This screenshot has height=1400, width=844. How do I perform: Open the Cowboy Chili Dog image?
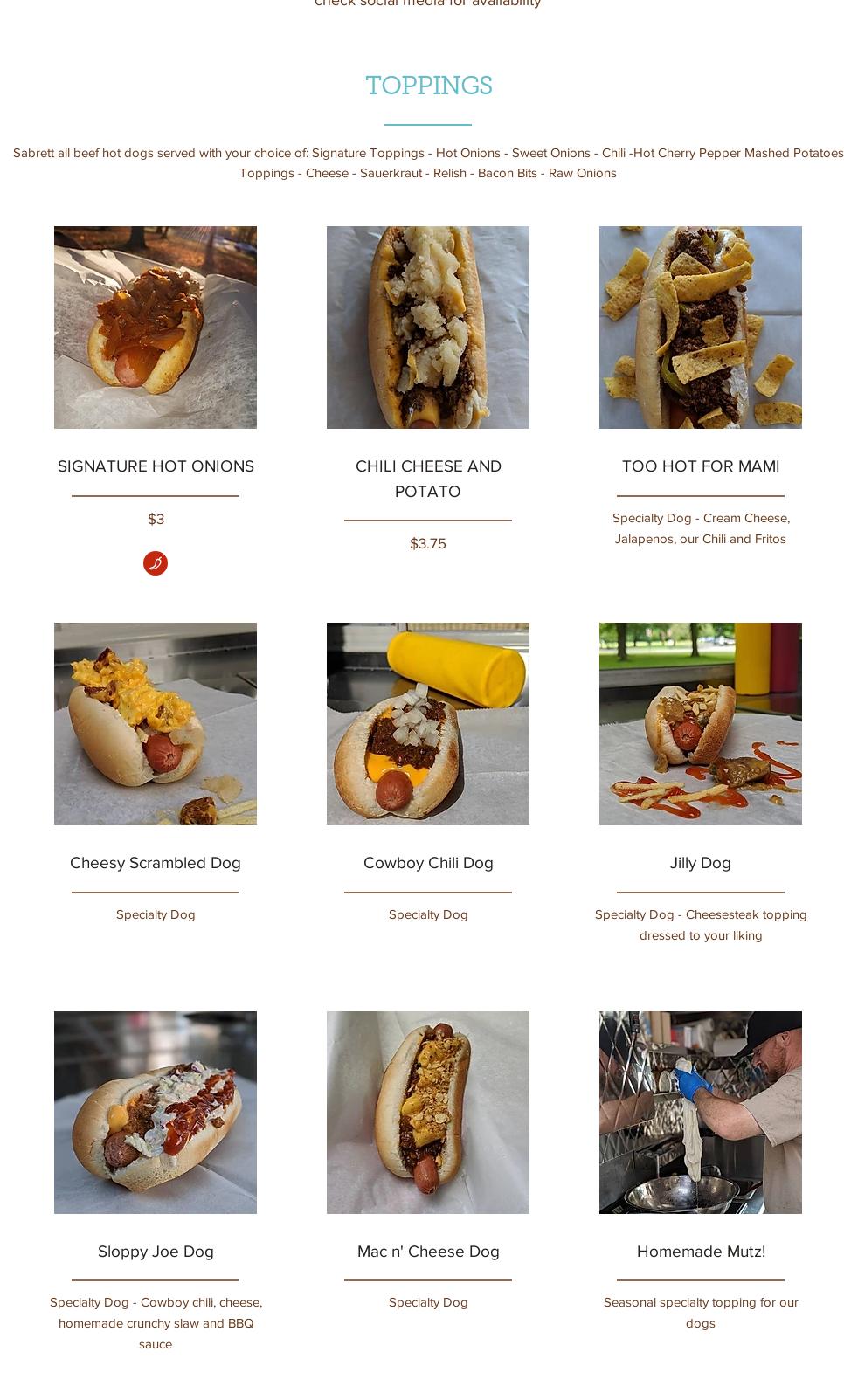point(428,724)
